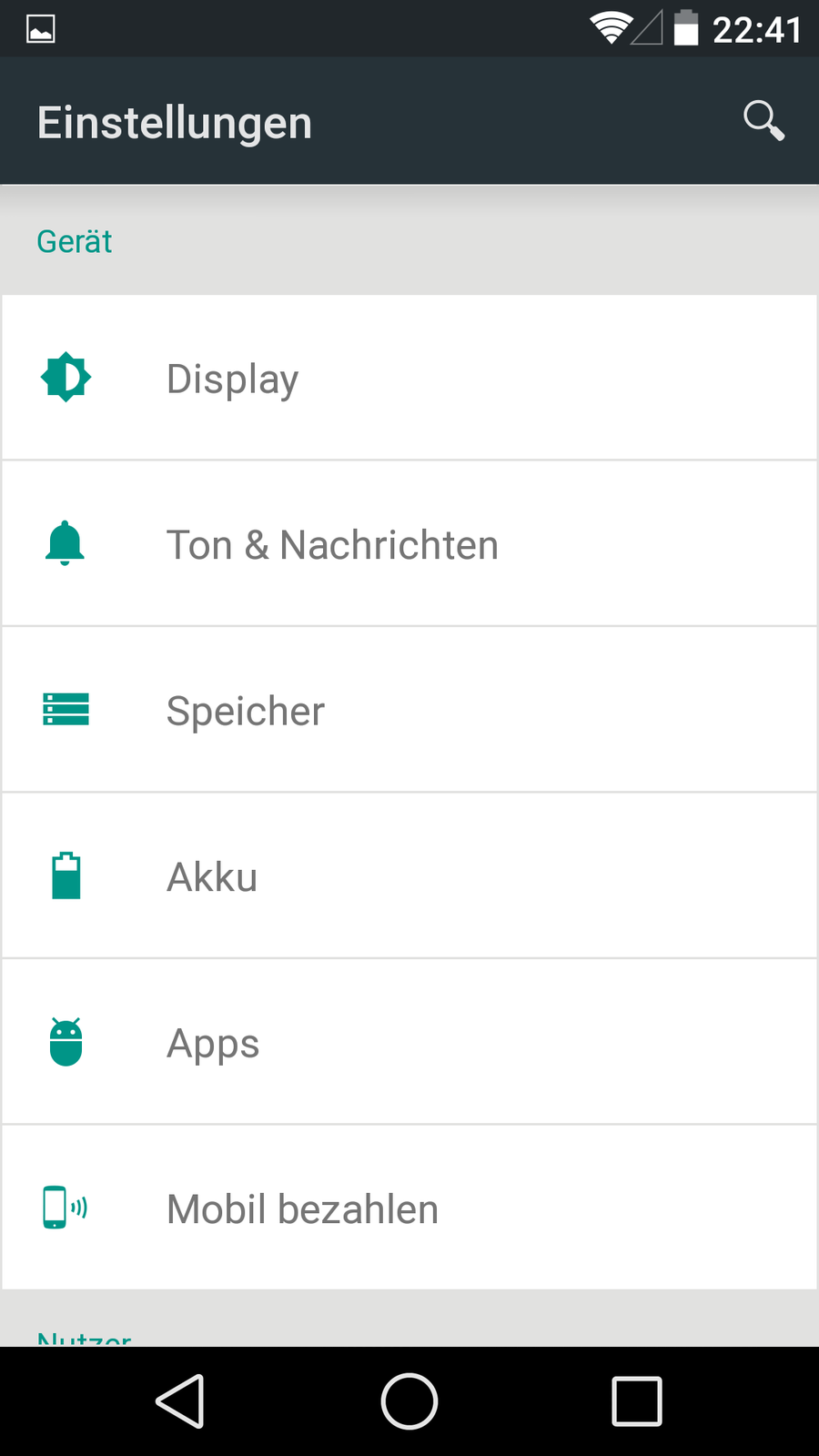Screen dimensions: 819x1456
Task: Tap the system back button
Action: (x=180, y=1401)
